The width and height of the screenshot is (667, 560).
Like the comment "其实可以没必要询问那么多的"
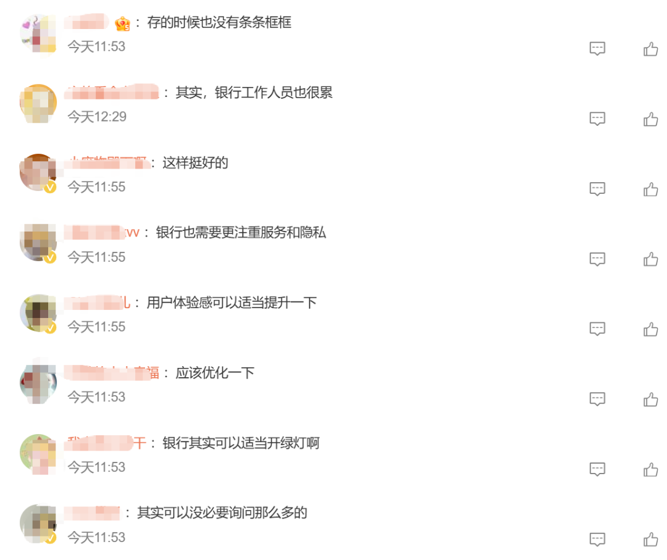point(651,539)
